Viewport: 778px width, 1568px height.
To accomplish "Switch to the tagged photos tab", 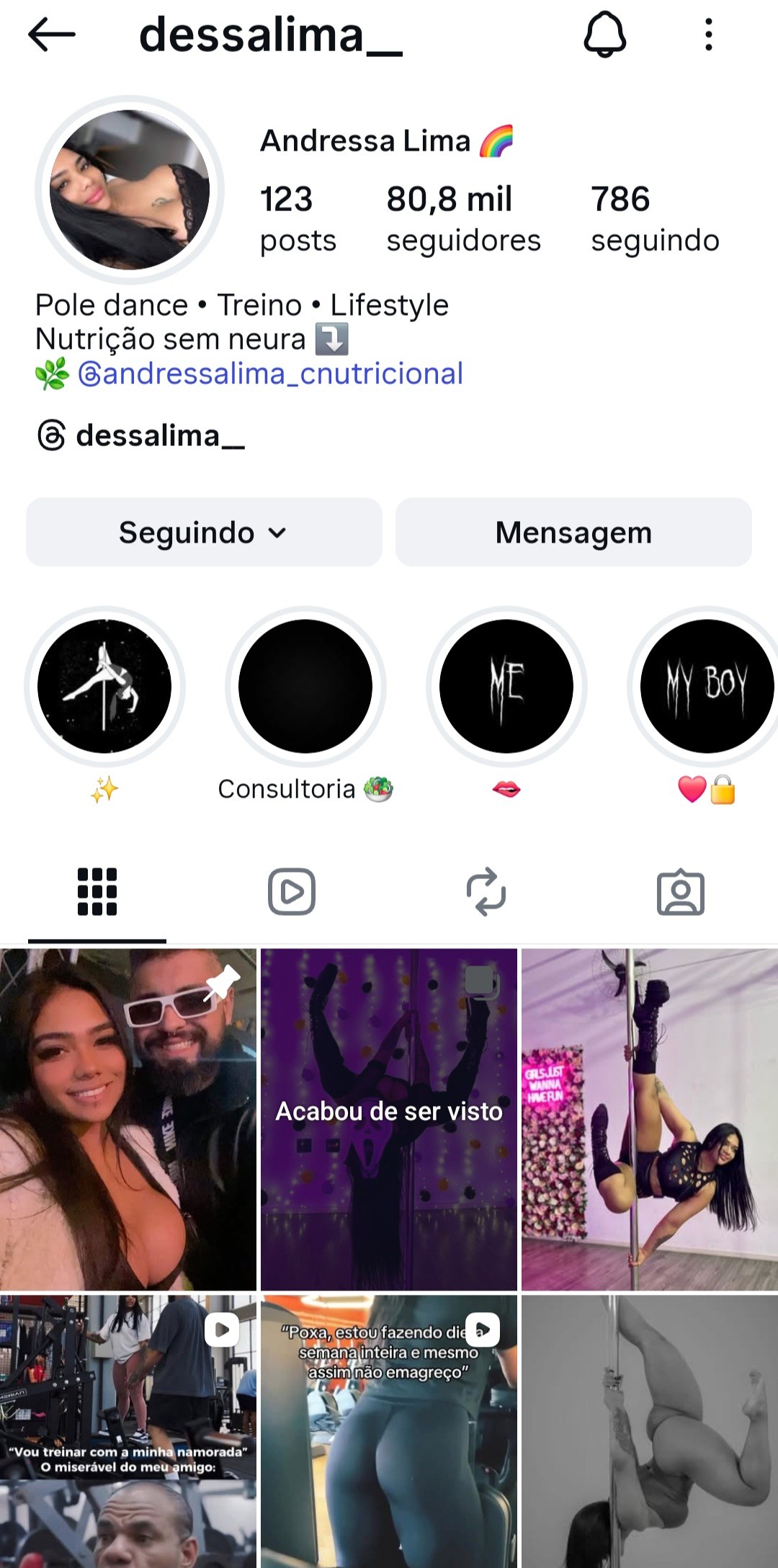I will (x=681, y=891).
